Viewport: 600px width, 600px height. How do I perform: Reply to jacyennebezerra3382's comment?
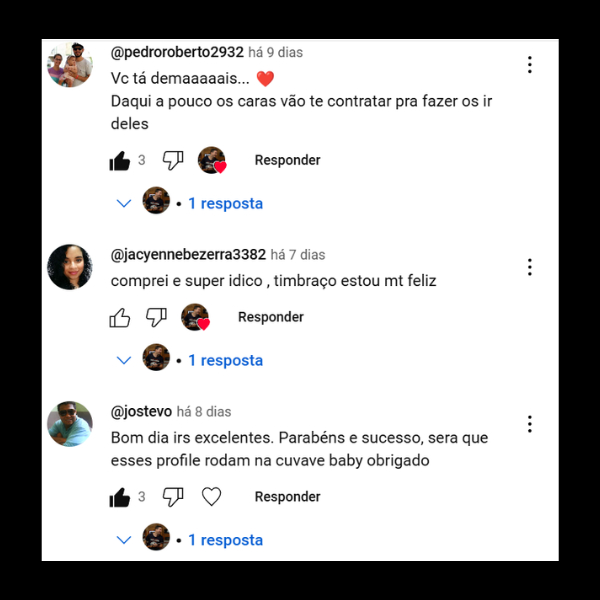point(270,317)
